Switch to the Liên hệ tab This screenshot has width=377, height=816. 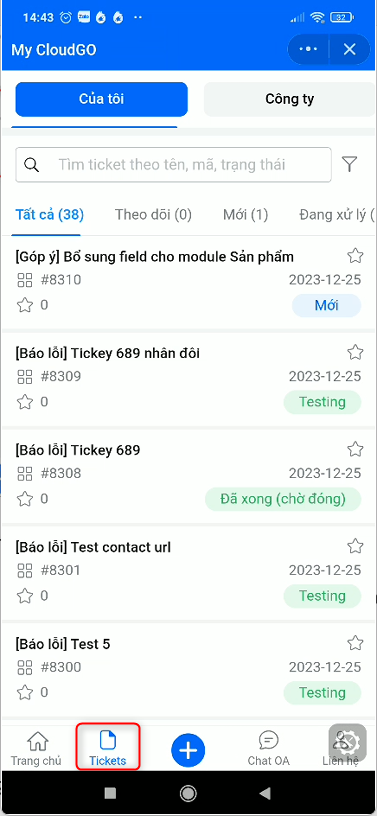click(x=344, y=748)
